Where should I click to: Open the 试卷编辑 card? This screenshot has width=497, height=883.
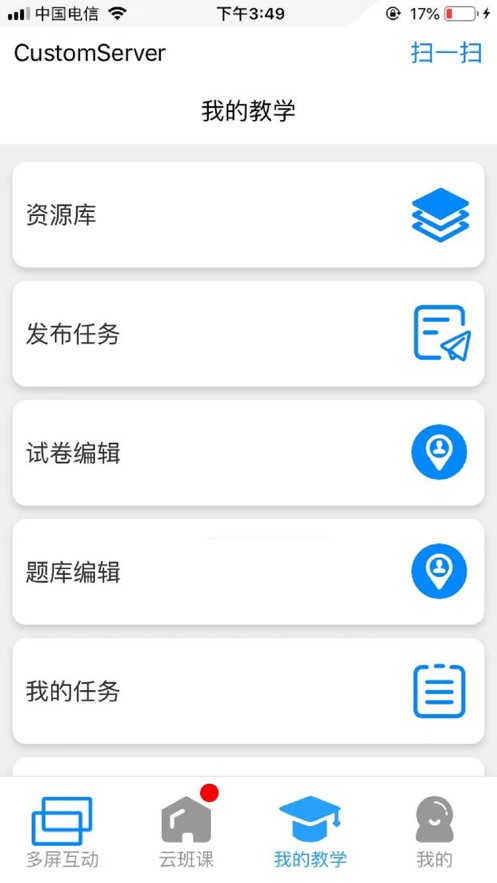coord(248,453)
